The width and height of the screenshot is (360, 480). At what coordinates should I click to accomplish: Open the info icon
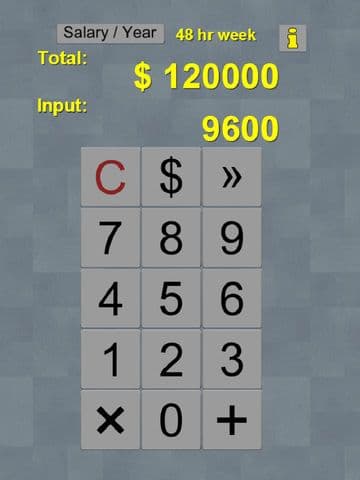(293, 38)
